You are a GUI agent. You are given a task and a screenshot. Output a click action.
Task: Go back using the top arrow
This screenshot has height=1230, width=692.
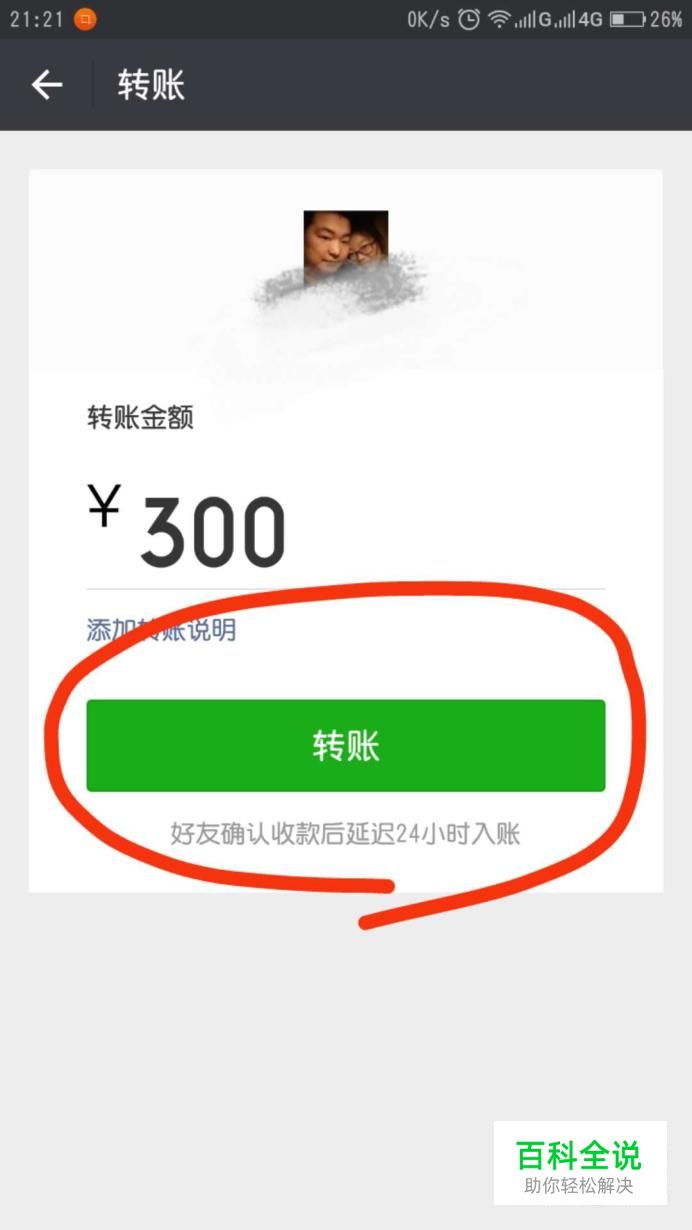pos(47,86)
